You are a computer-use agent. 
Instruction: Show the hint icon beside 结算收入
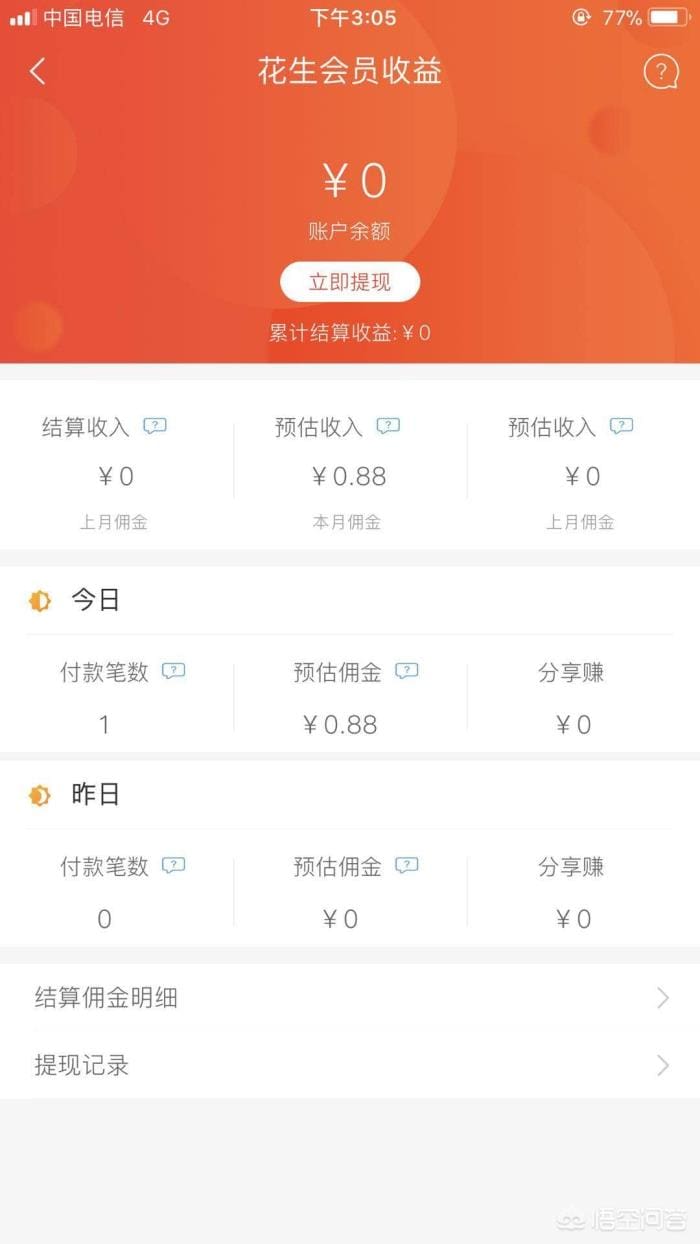click(155, 426)
